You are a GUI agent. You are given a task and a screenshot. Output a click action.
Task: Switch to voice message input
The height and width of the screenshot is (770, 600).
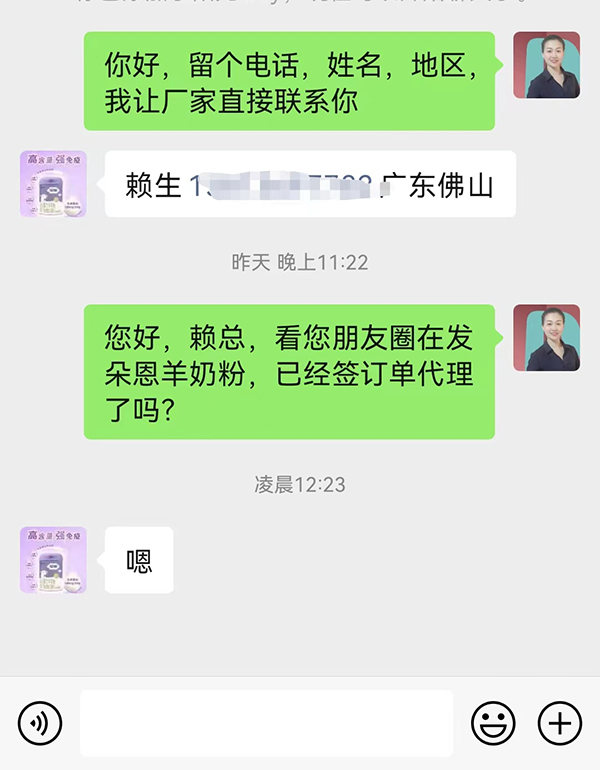(x=40, y=722)
